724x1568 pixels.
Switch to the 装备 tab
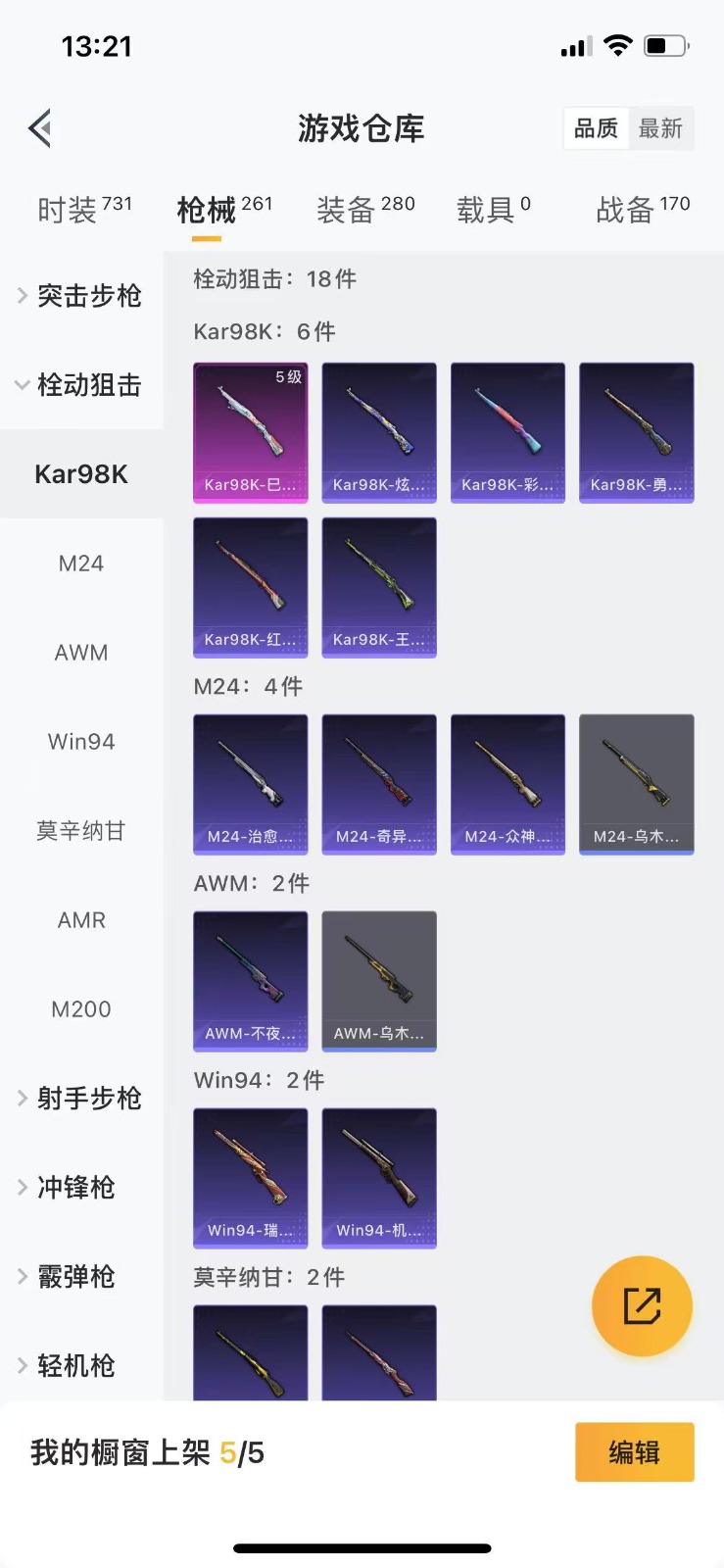pos(364,209)
